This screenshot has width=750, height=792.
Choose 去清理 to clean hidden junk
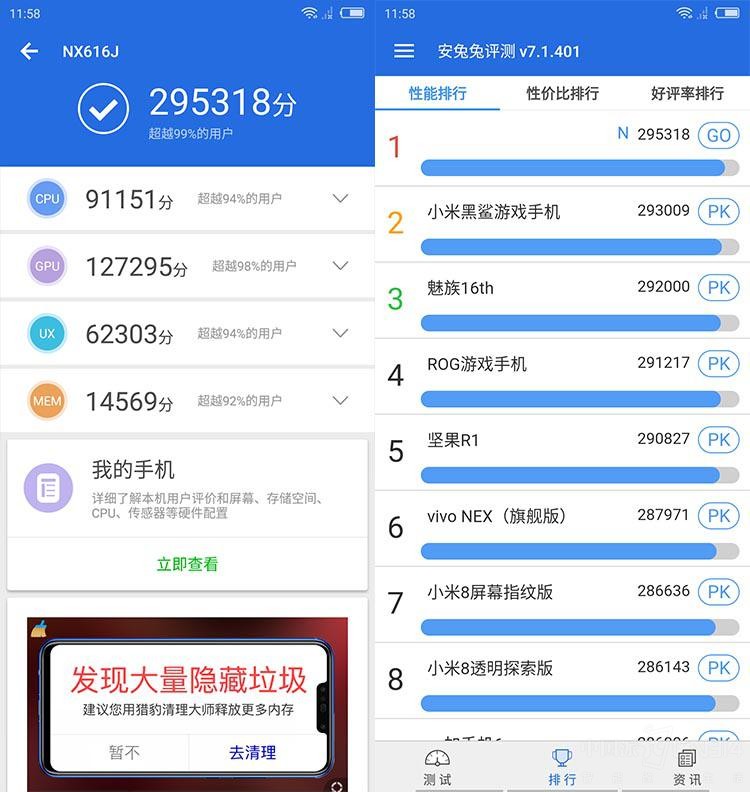point(252,752)
